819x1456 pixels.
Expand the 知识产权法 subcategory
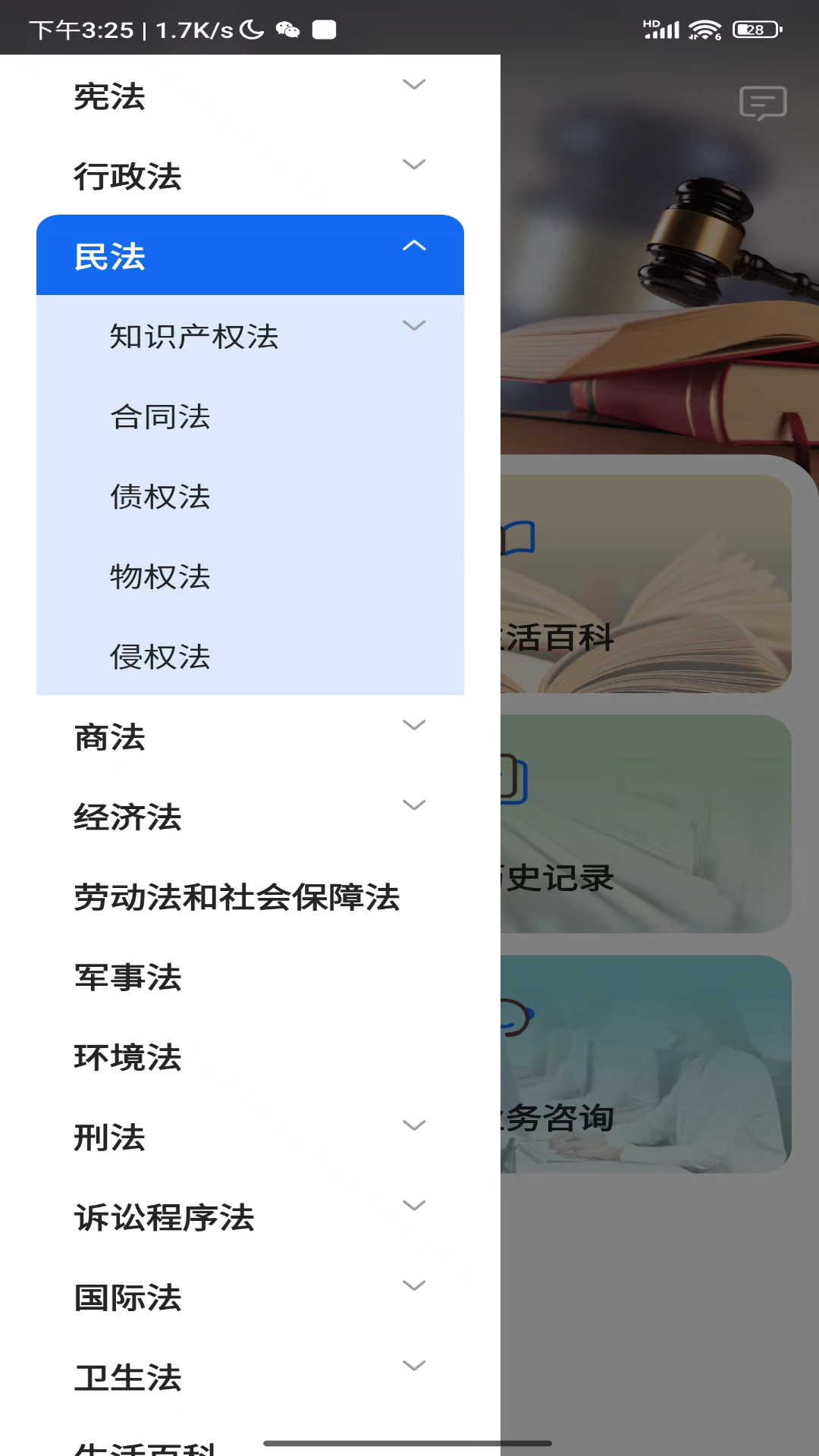pyautogui.click(x=414, y=326)
